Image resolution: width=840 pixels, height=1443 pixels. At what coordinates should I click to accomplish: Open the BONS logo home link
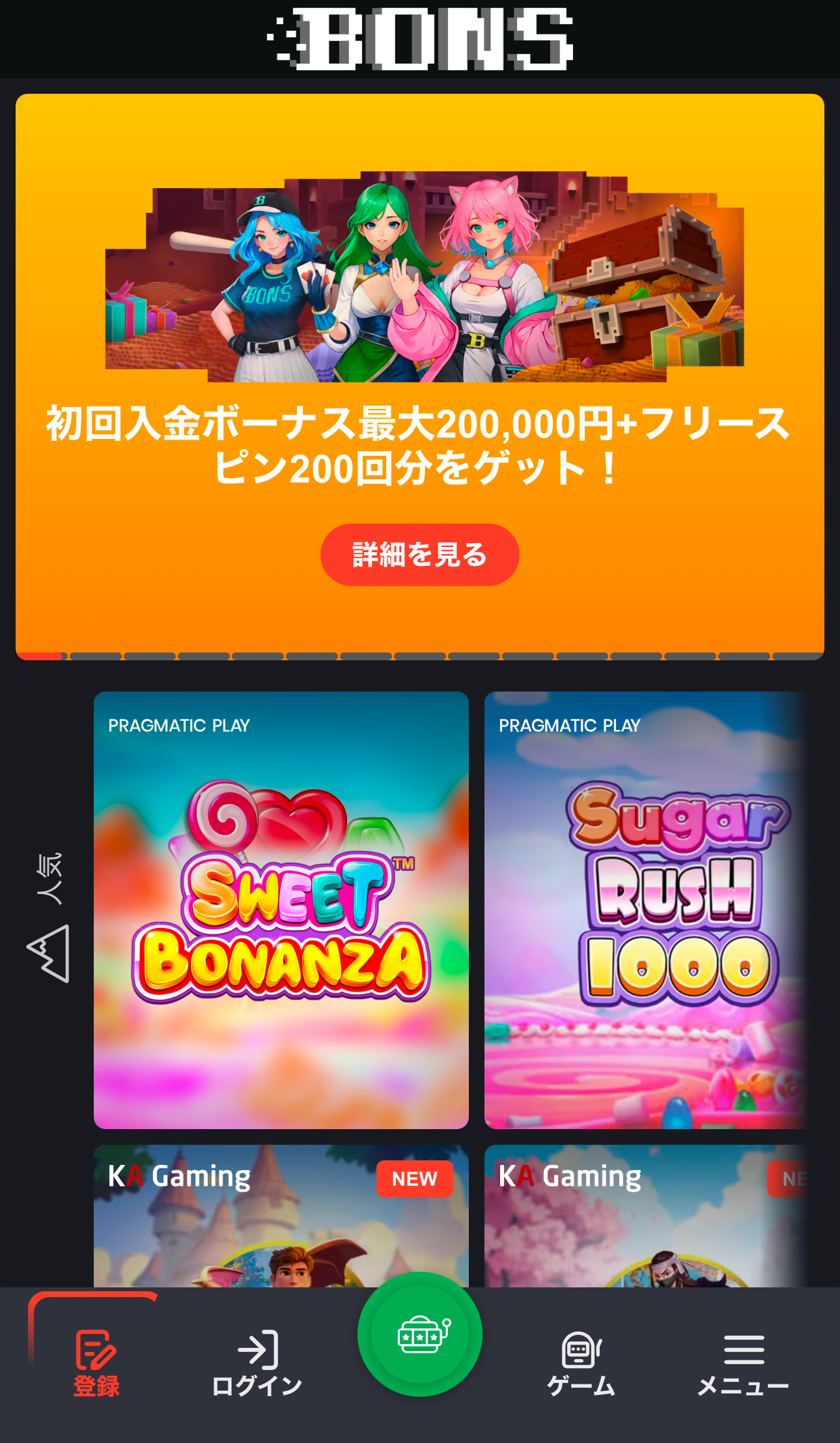[420, 39]
